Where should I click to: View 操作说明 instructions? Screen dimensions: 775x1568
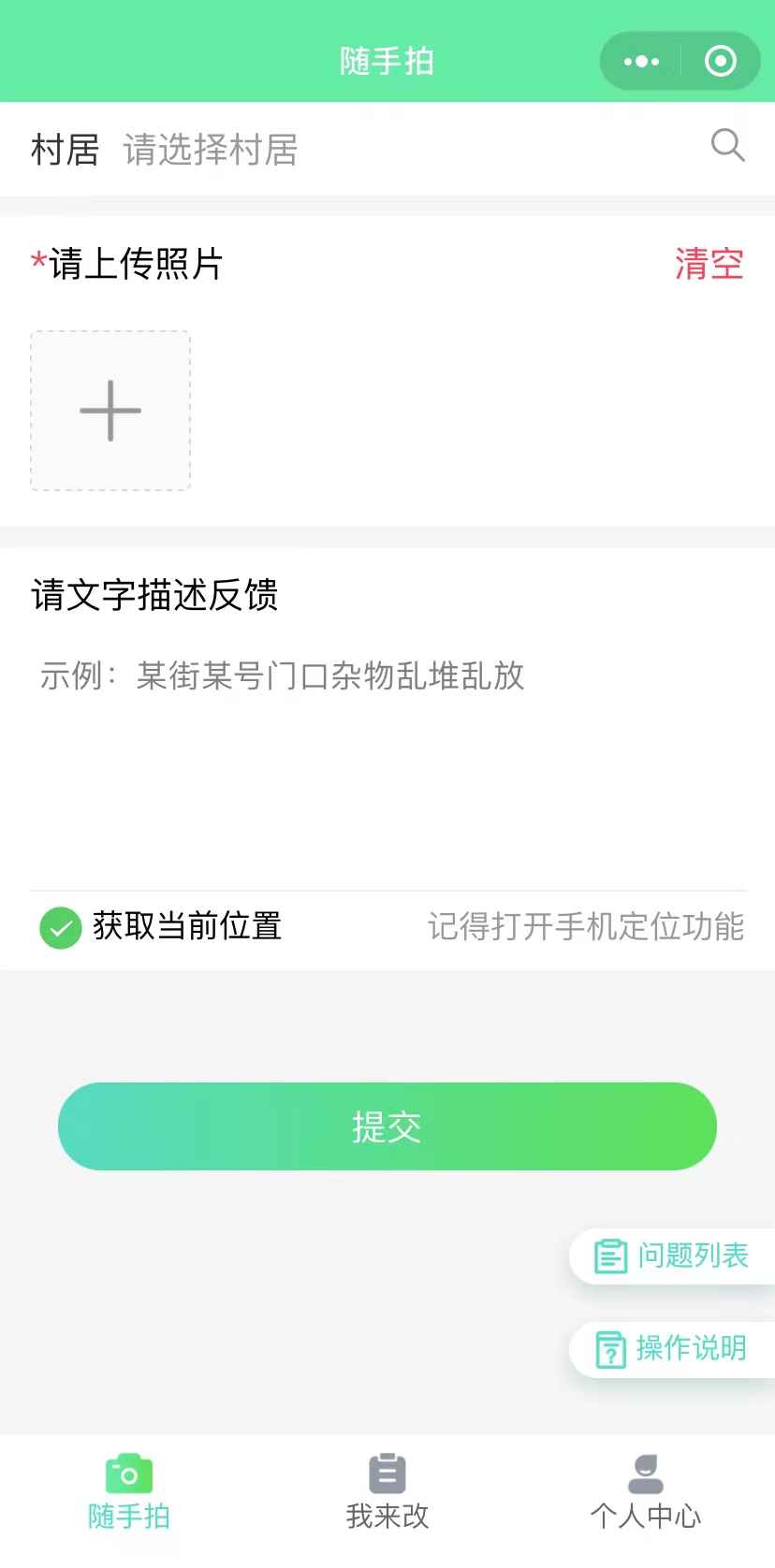(x=674, y=1349)
